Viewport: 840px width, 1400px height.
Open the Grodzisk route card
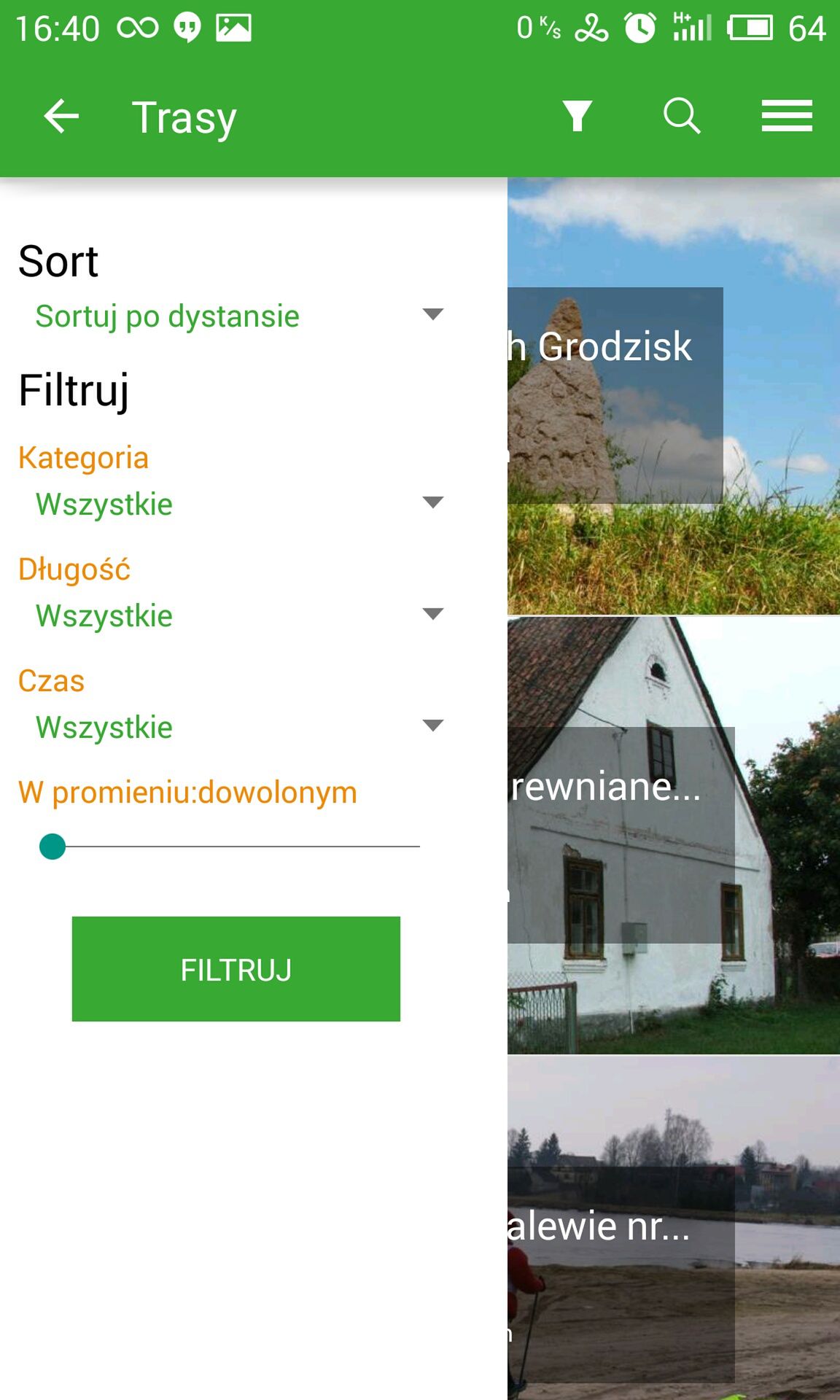(674, 397)
